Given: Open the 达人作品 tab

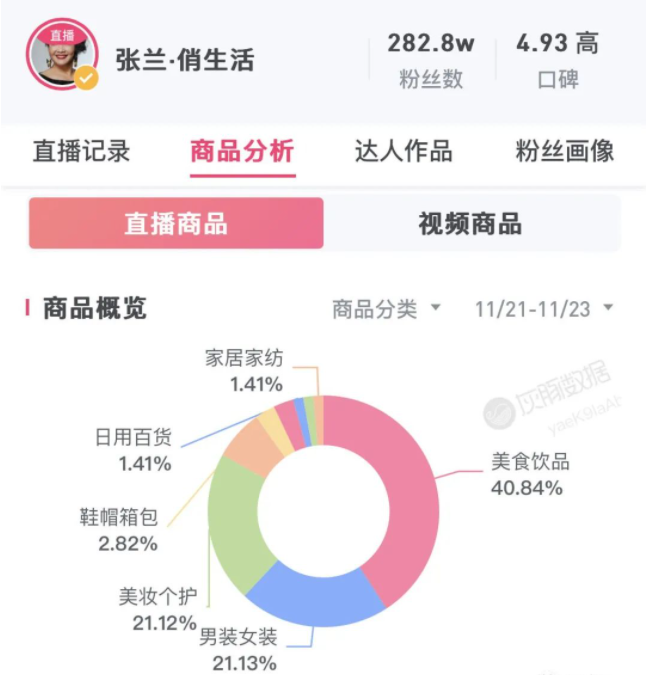Looking at the screenshot, I should tap(404, 152).
